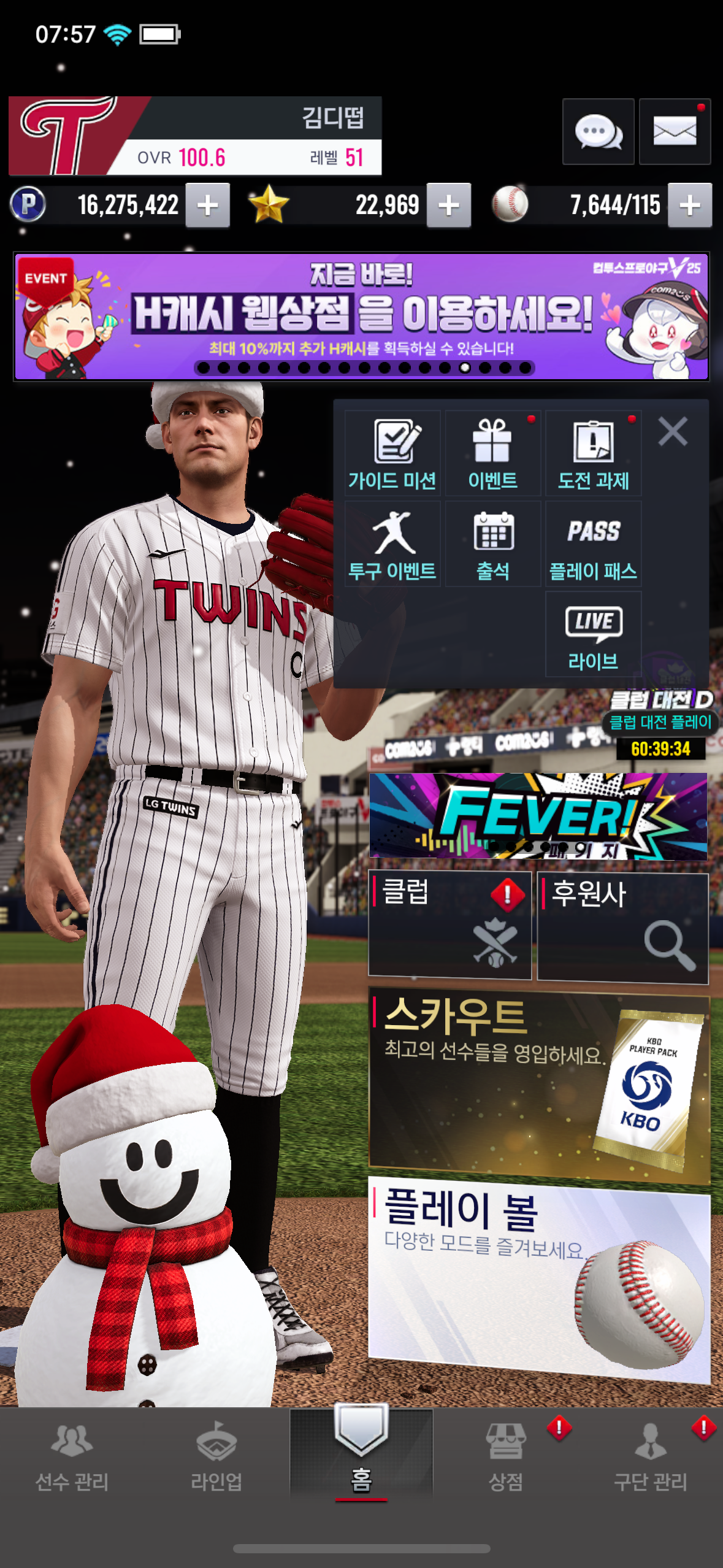Open the 라이브 LIVE menu
The height and width of the screenshot is (1568, 723).
(x=593, y=635)
